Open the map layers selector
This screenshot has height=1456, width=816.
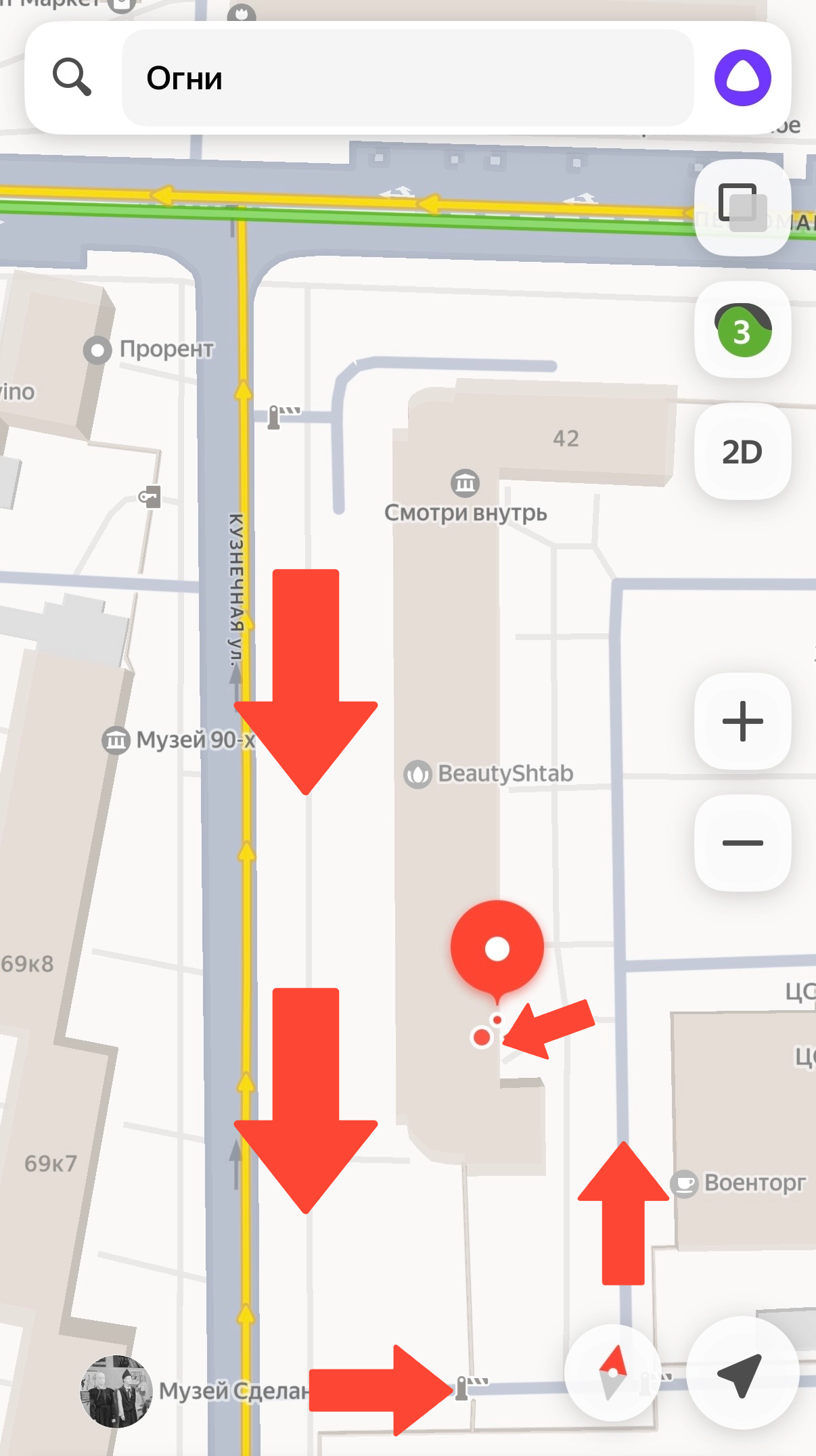(x=742, y=207)
